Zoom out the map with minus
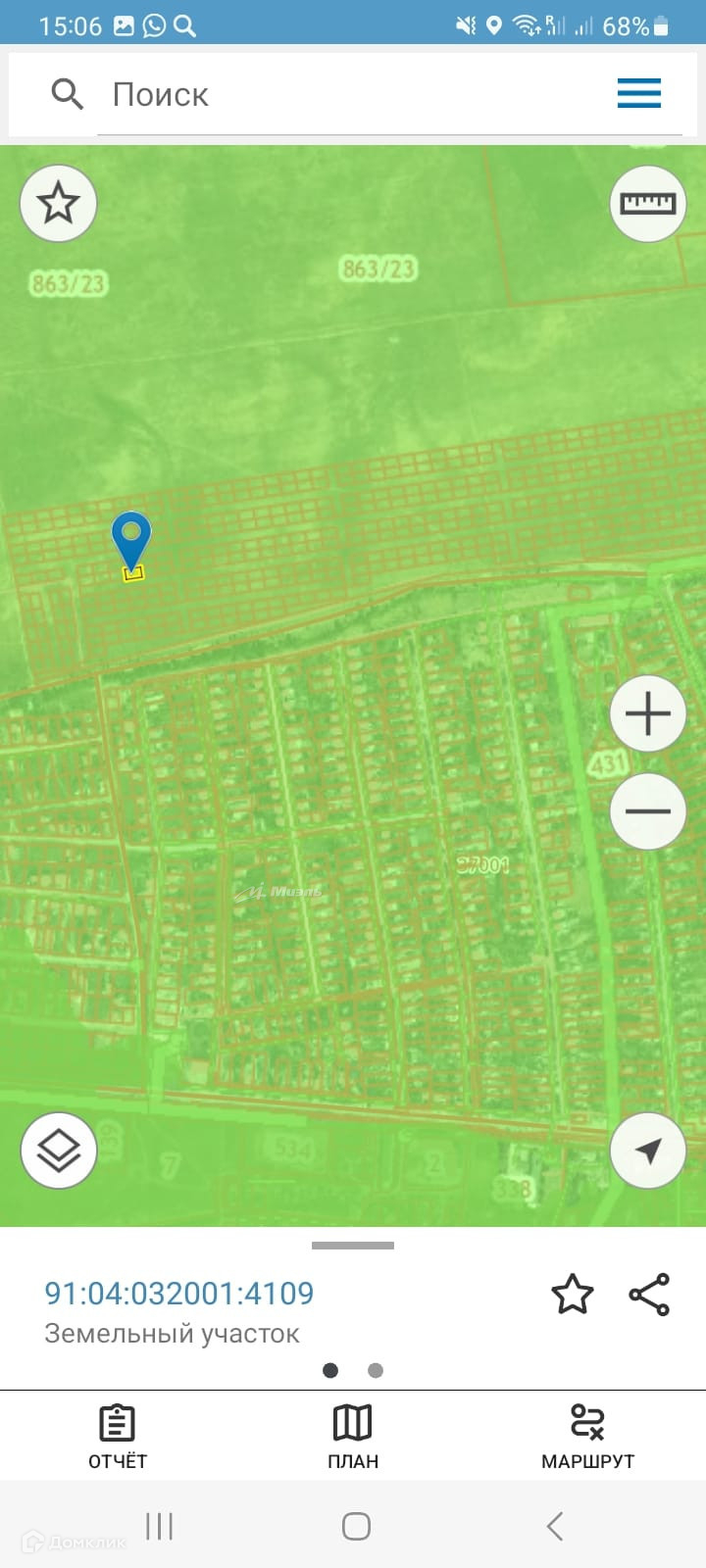 point(647,811)
